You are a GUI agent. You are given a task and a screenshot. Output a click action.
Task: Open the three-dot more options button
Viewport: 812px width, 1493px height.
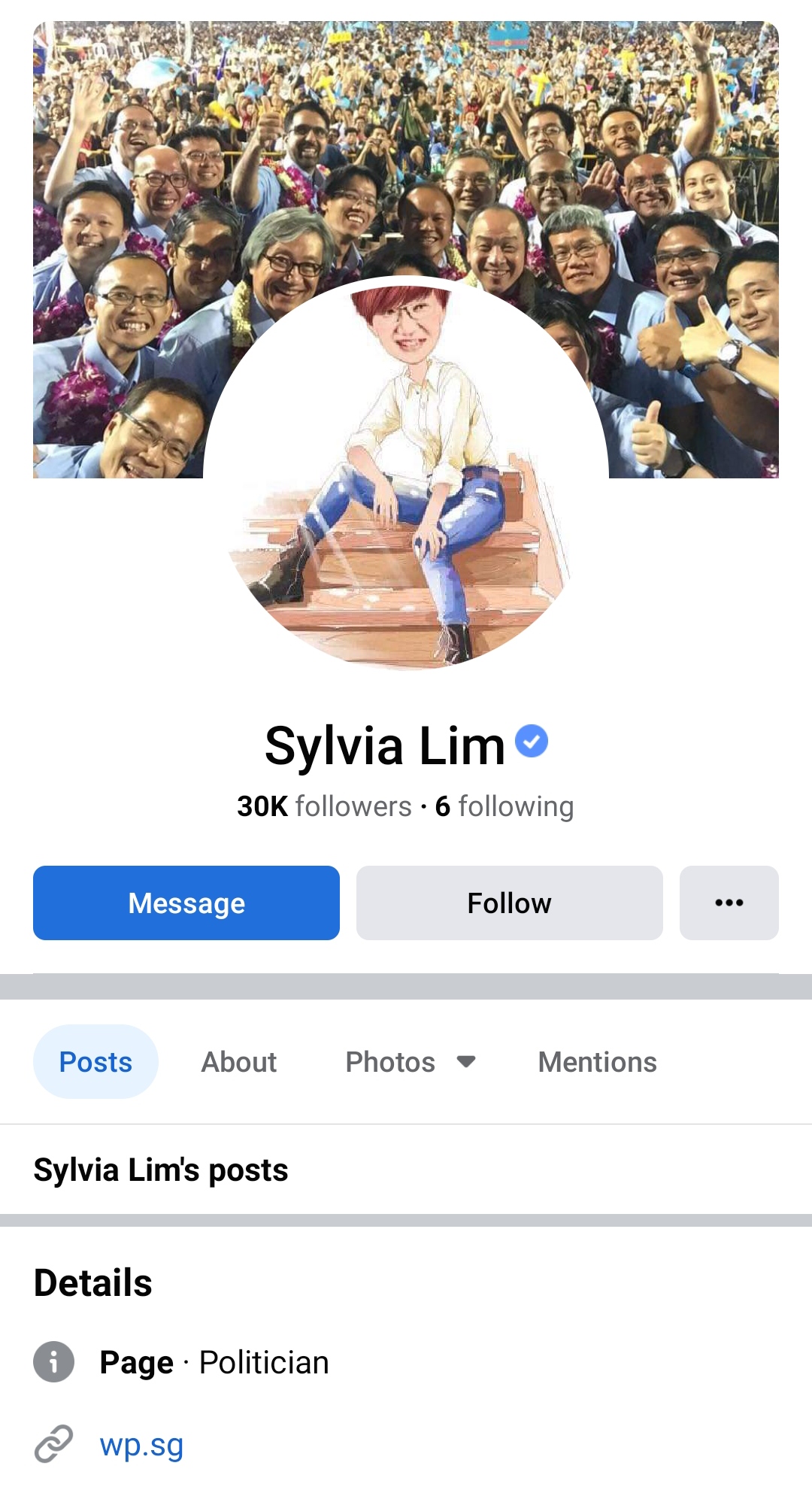729,903
